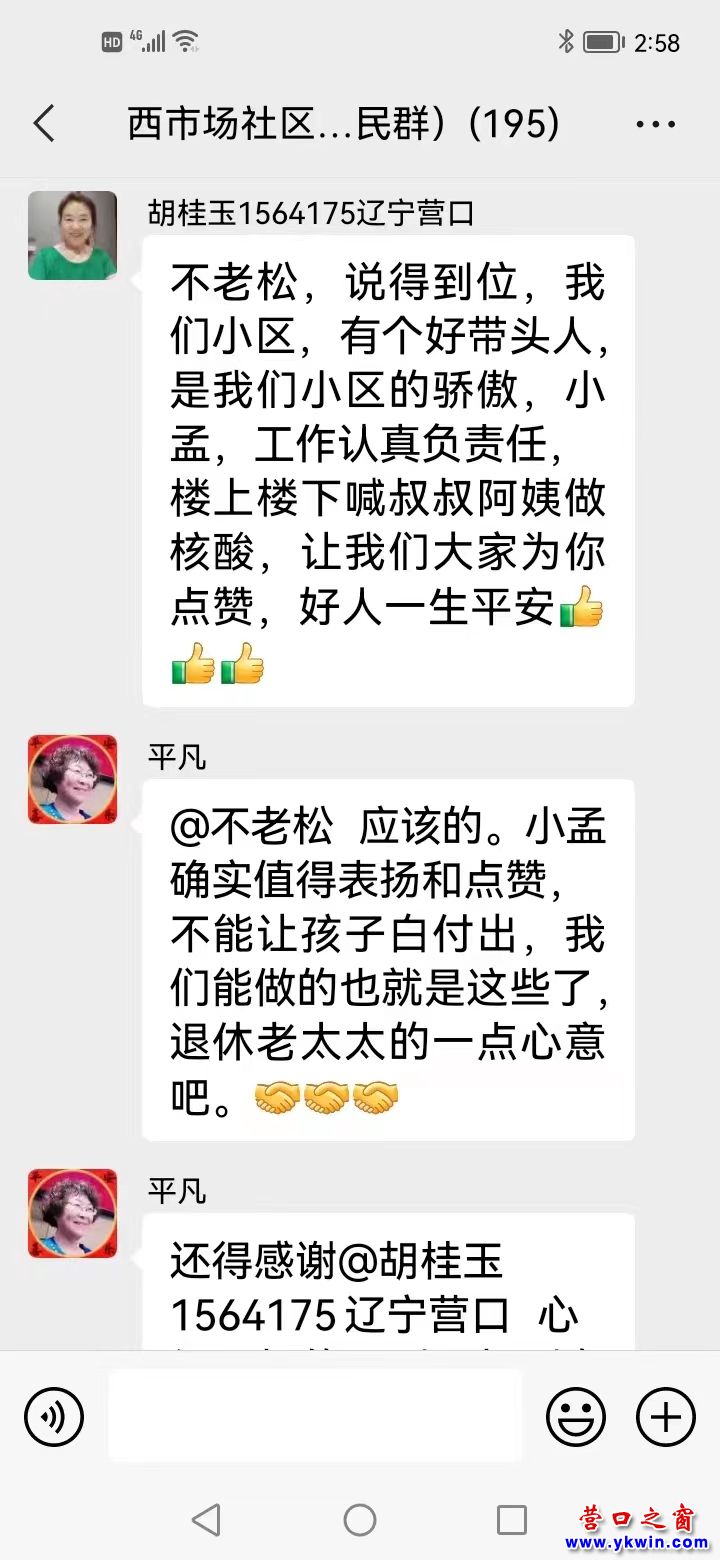This screenshot has width=720, height=1560.
Task: Tap the system home button
Action: tap(360, 1520)
